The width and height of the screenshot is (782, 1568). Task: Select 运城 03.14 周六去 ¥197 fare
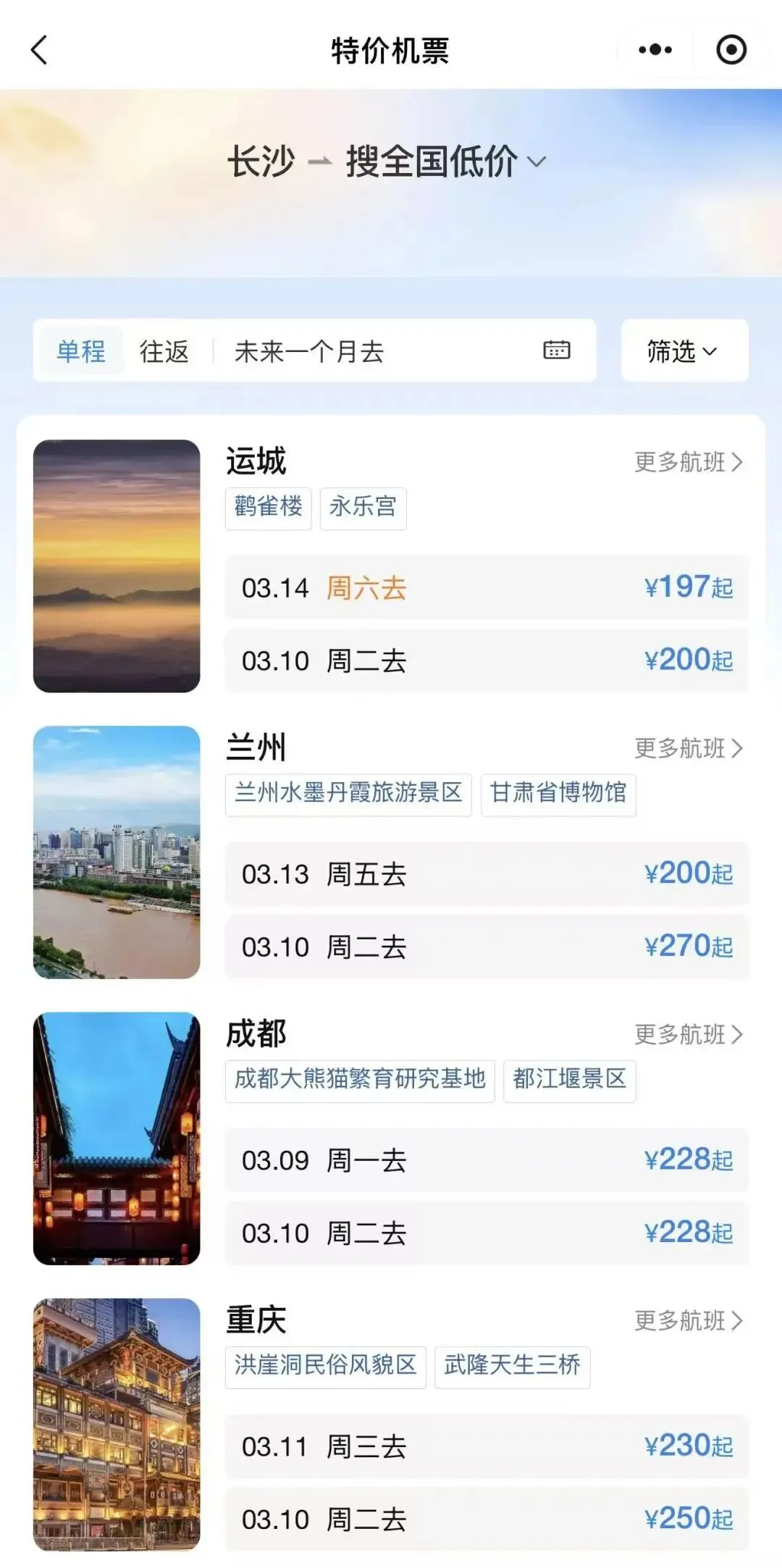tap(487, 587)
